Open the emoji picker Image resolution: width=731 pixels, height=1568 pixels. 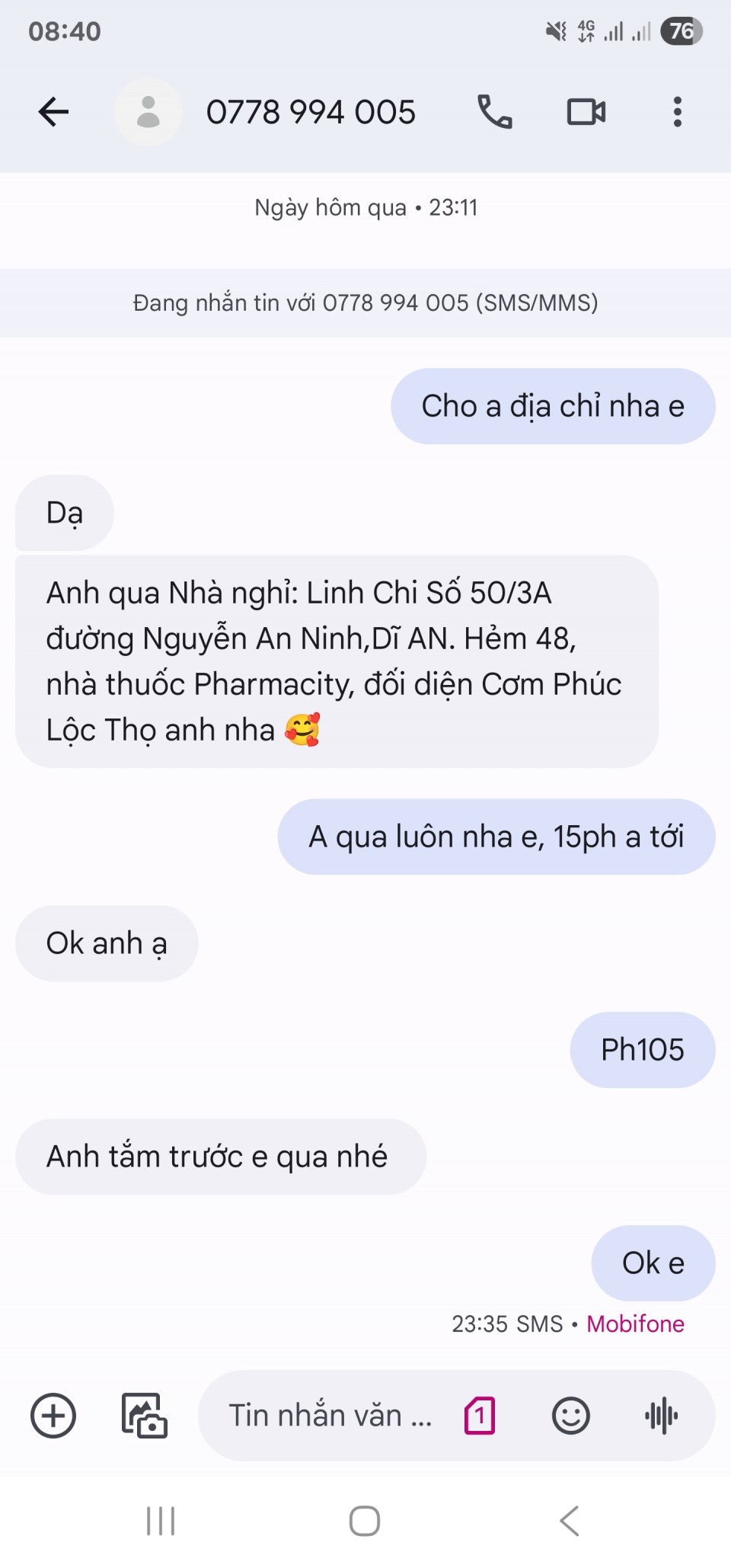coord(570,1416)
